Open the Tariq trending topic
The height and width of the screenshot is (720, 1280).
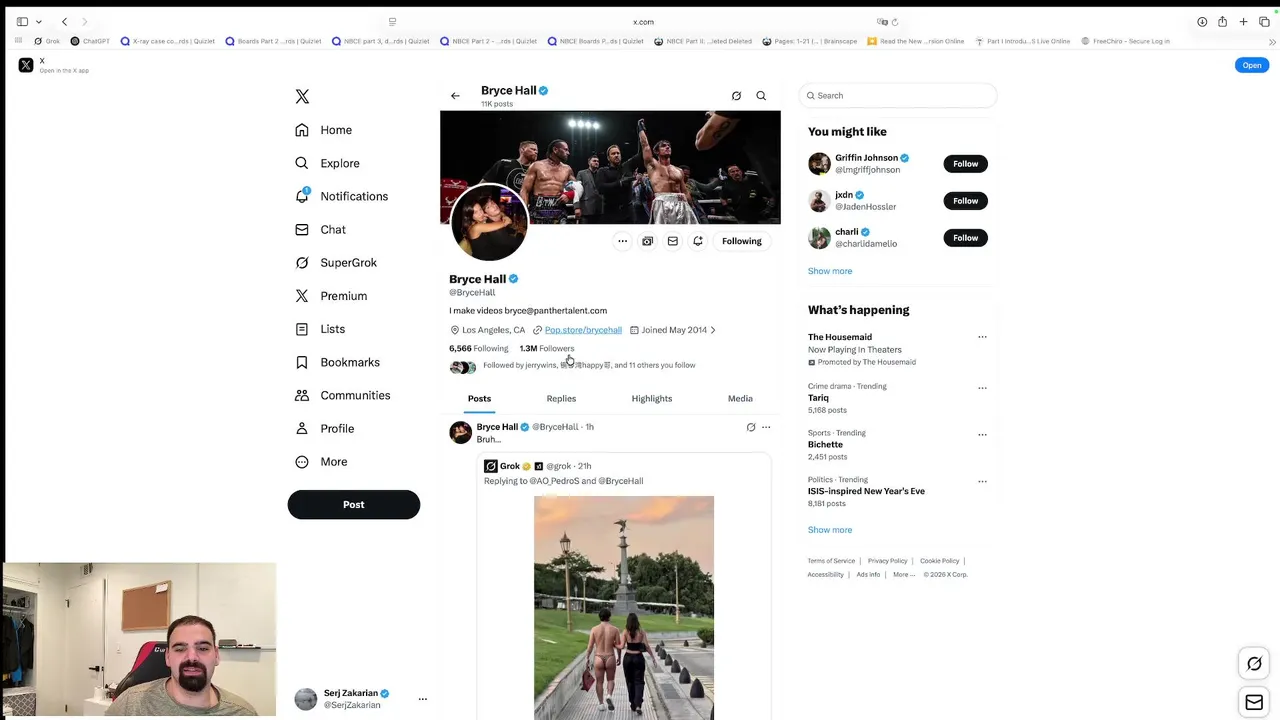[x=819, y=398]
